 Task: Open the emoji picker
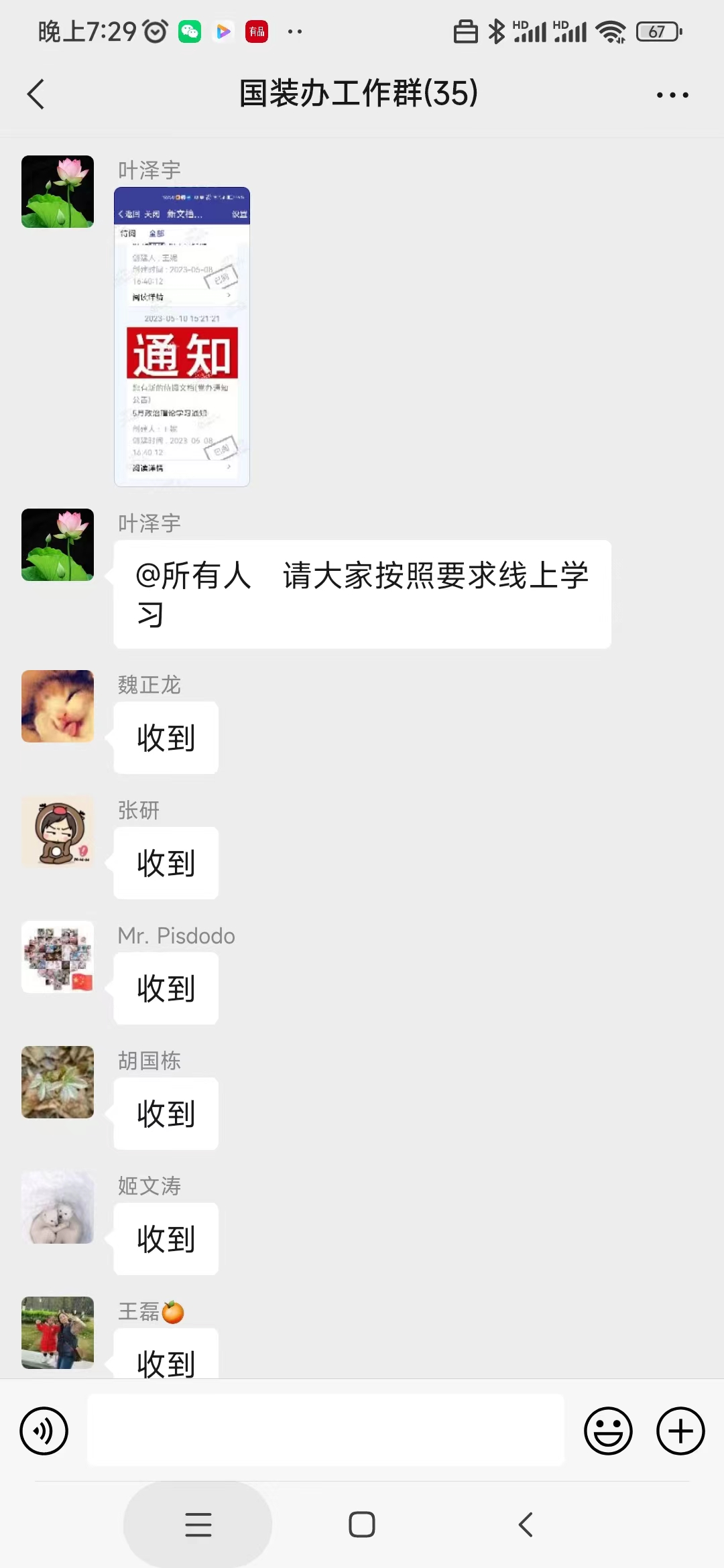pos(608,1431)
